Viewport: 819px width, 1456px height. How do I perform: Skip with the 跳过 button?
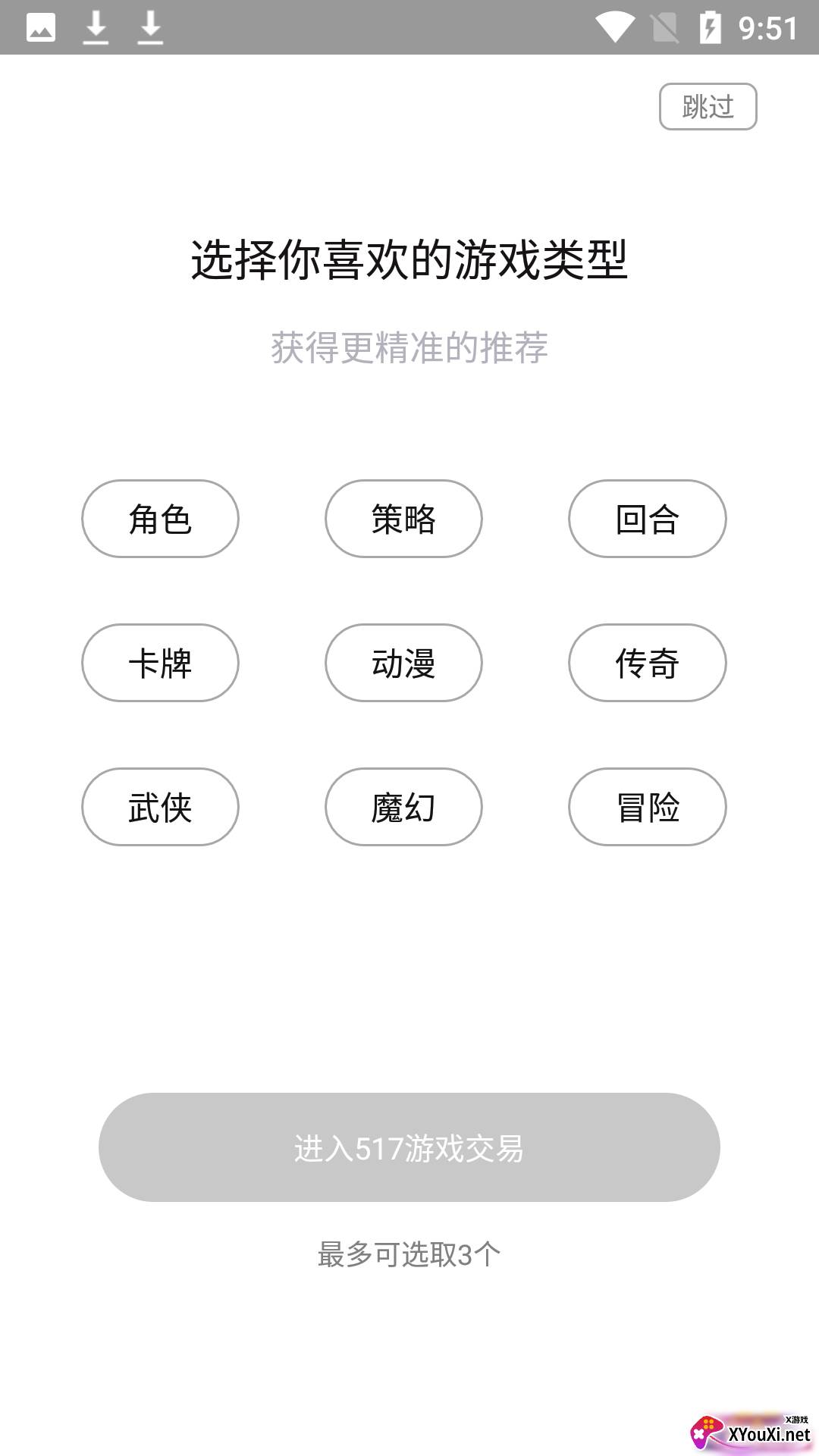coord(708,107)
